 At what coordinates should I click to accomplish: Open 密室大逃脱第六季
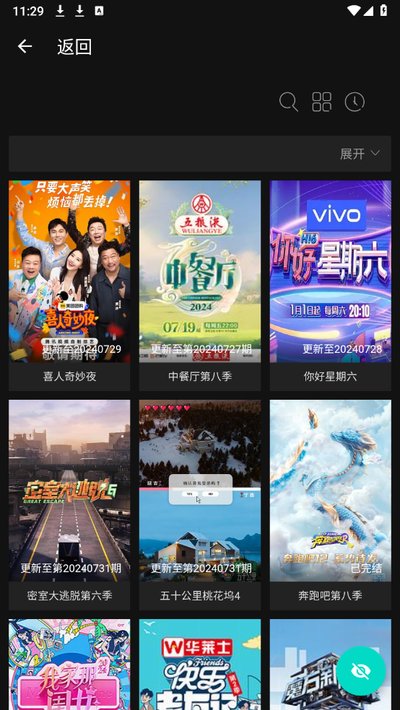click(69, 505)
